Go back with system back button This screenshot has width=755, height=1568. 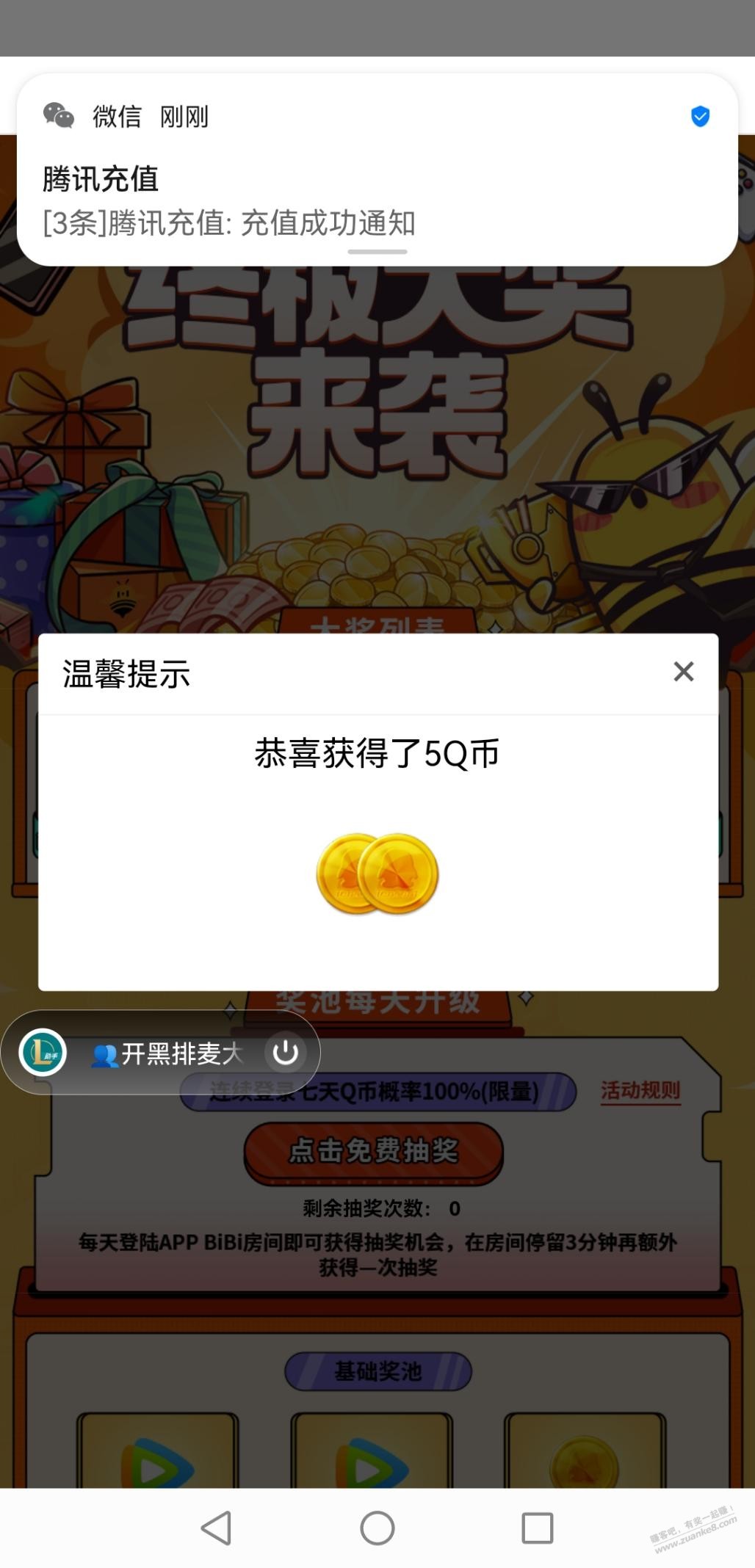tap(217, 1528)
